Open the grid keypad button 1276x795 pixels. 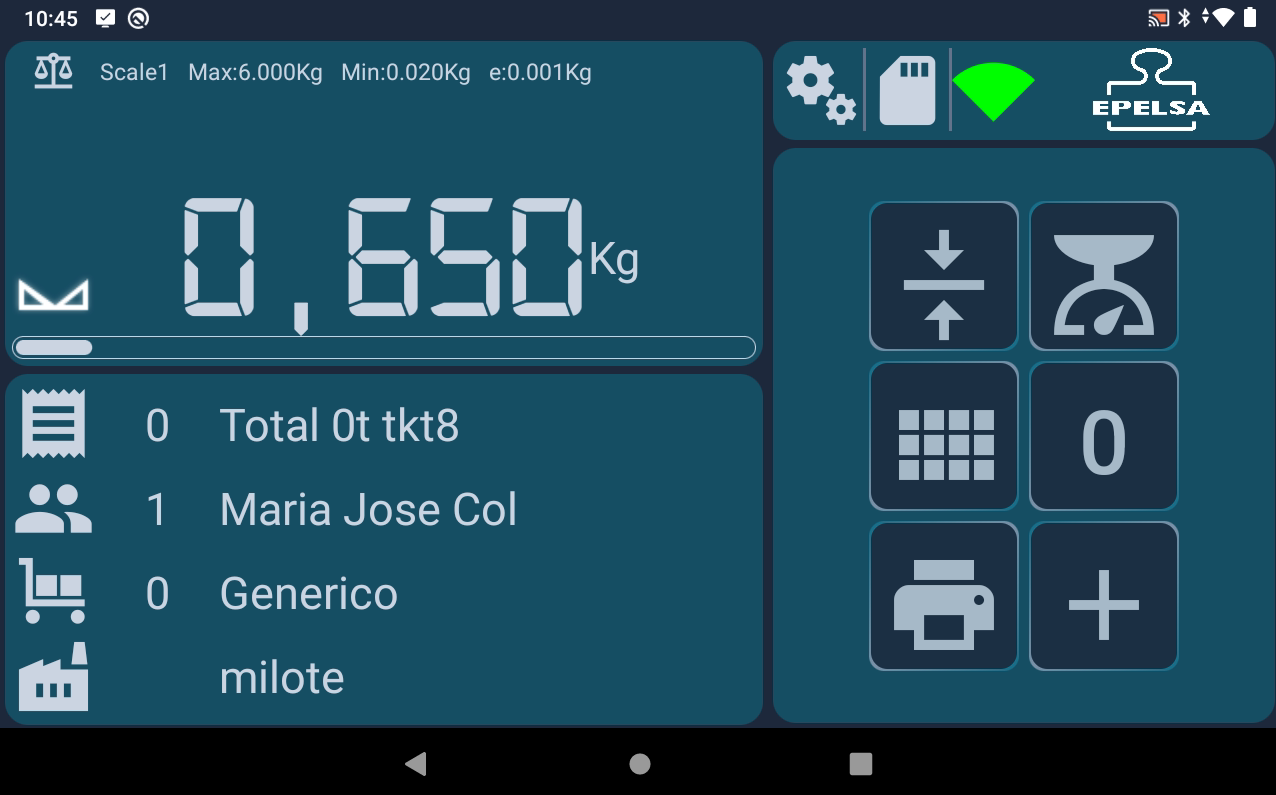coord(944,437)
